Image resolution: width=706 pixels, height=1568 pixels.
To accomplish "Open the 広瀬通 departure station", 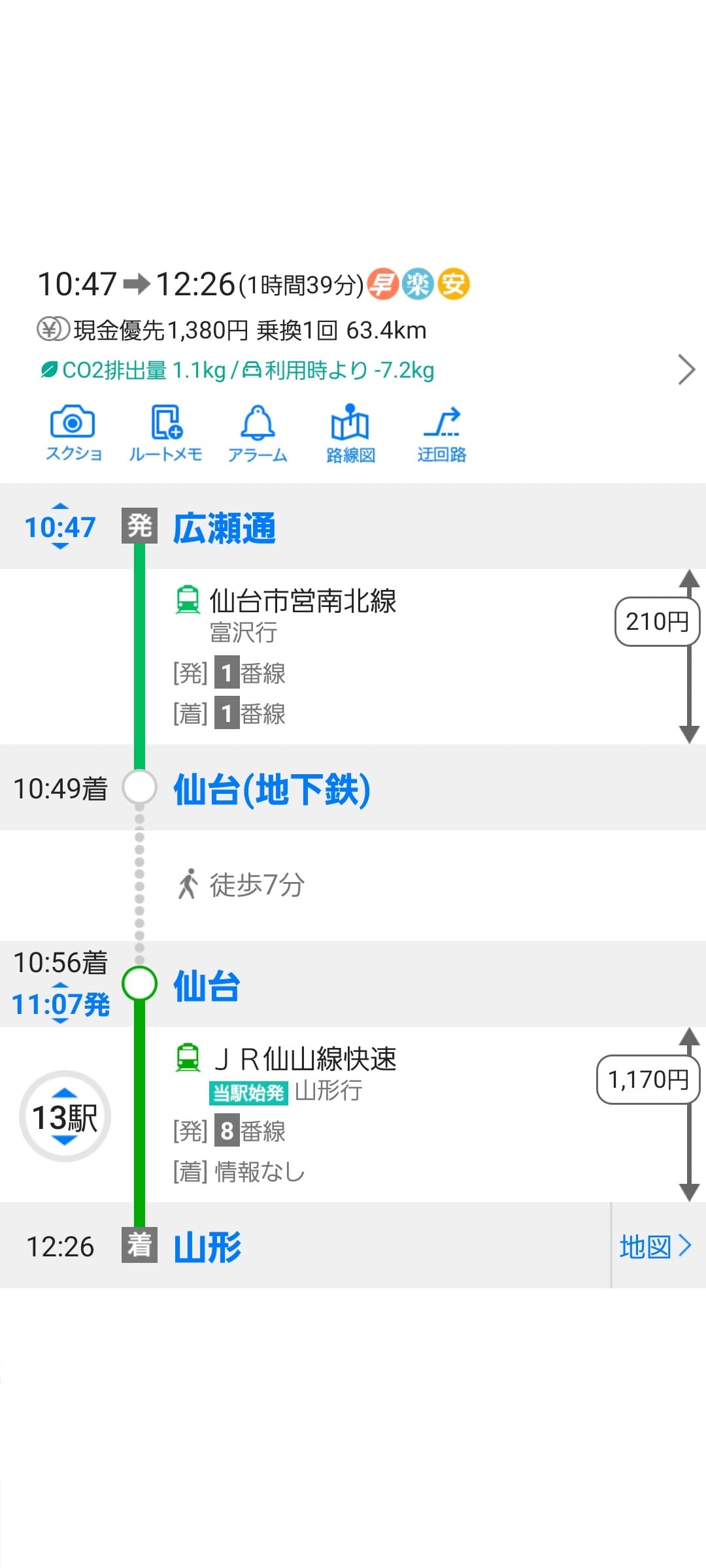I will pos(224,528).
